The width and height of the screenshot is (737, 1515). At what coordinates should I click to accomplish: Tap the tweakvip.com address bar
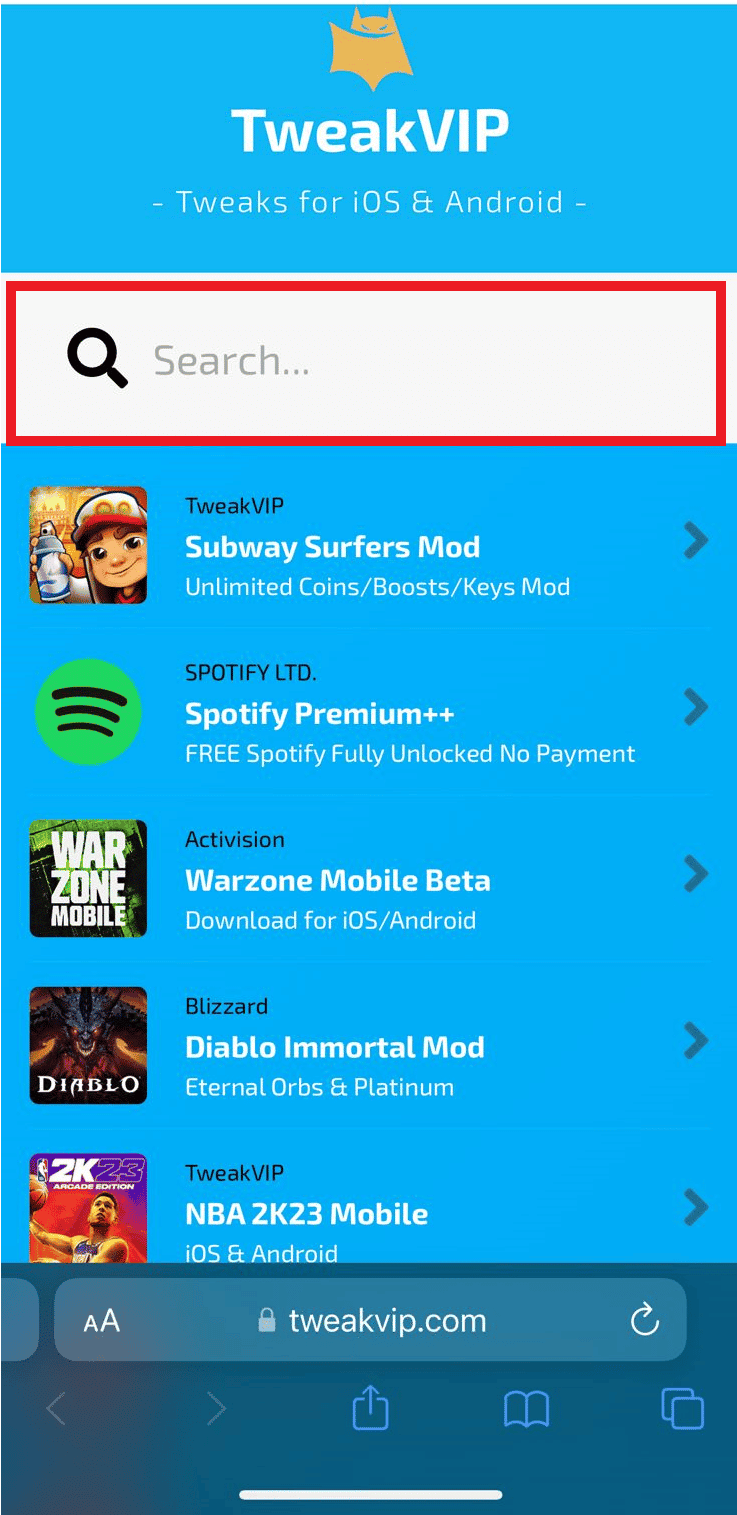(375, 1321)
